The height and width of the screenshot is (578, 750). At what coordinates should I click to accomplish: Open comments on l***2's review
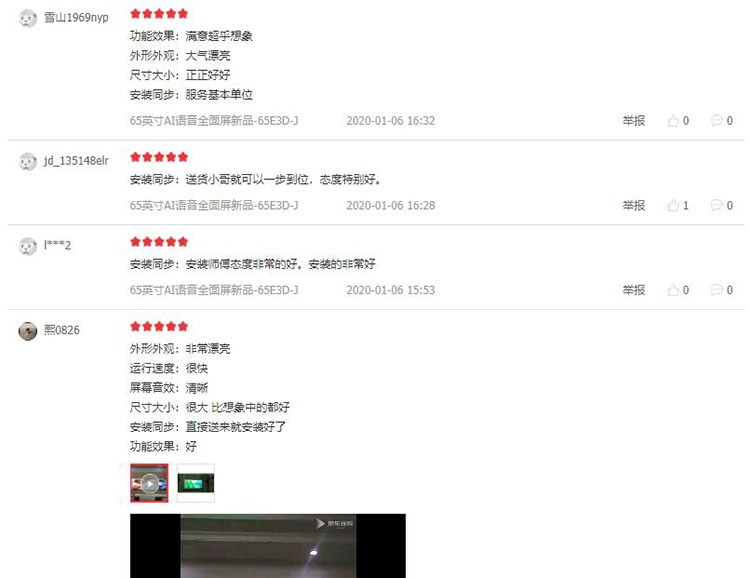tap(721, 291)
